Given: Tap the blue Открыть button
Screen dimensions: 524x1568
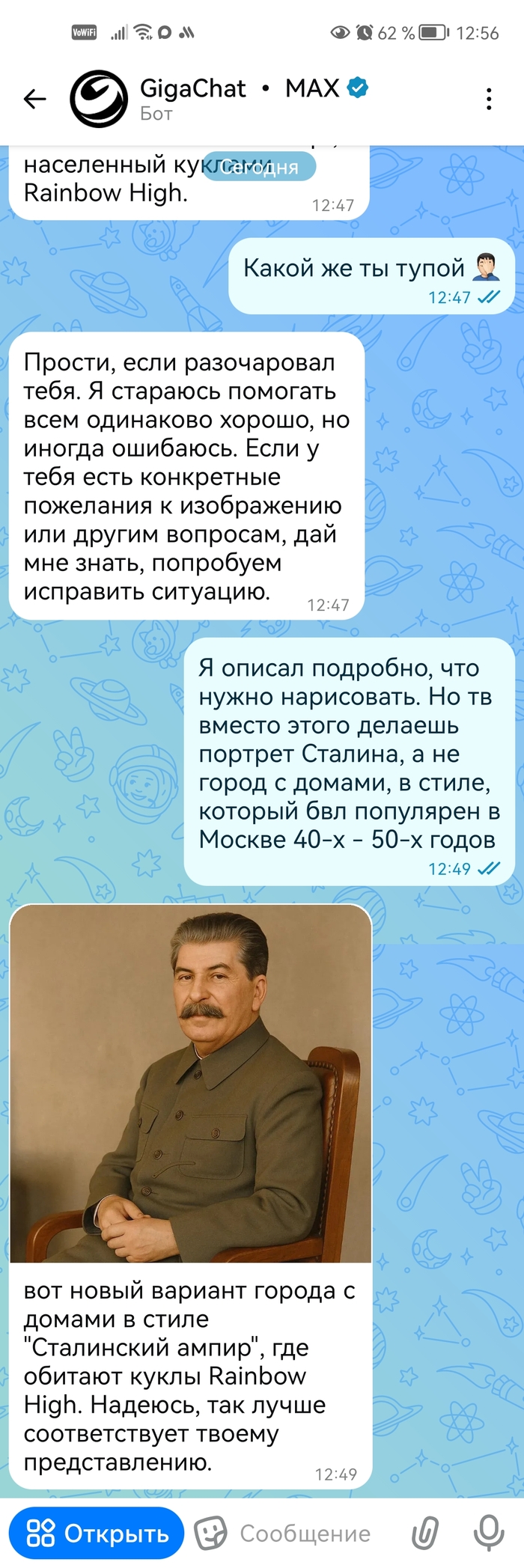Looking at the screenshot, I should [97, 1534].
